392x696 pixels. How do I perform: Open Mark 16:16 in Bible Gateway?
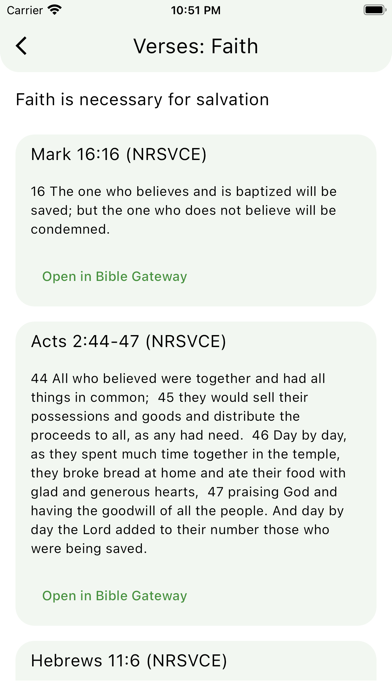pyautogui.click(x=115, y=277)
